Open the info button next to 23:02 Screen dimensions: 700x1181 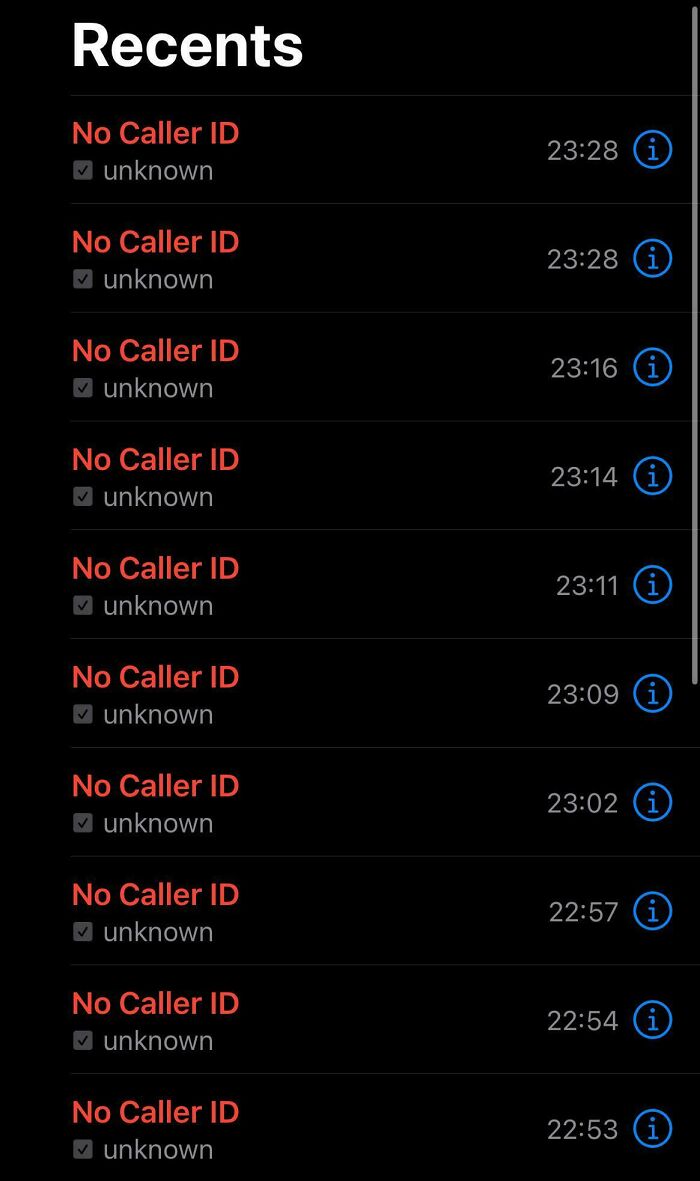(x=652, y=802)
